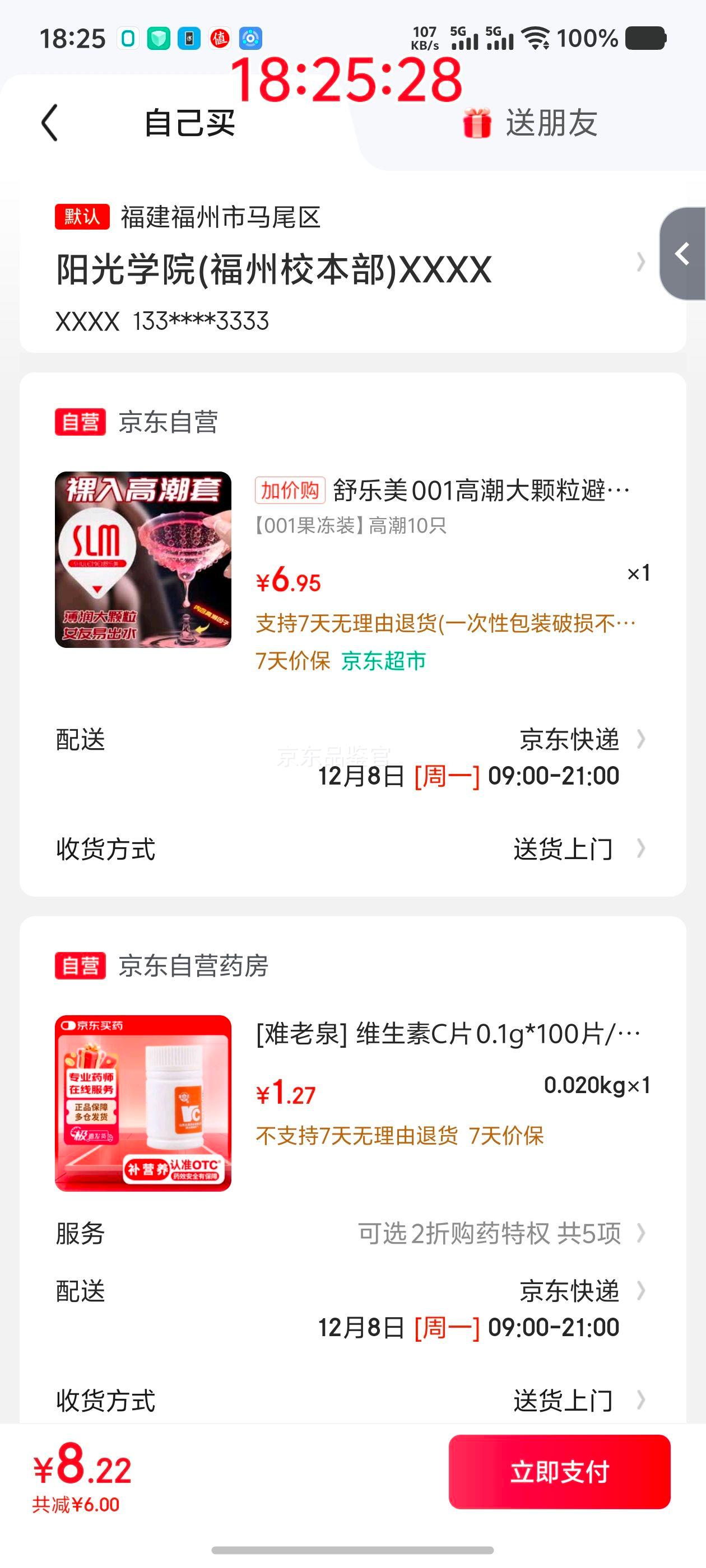Switch to the 送朋友 tab

(530, 123)
